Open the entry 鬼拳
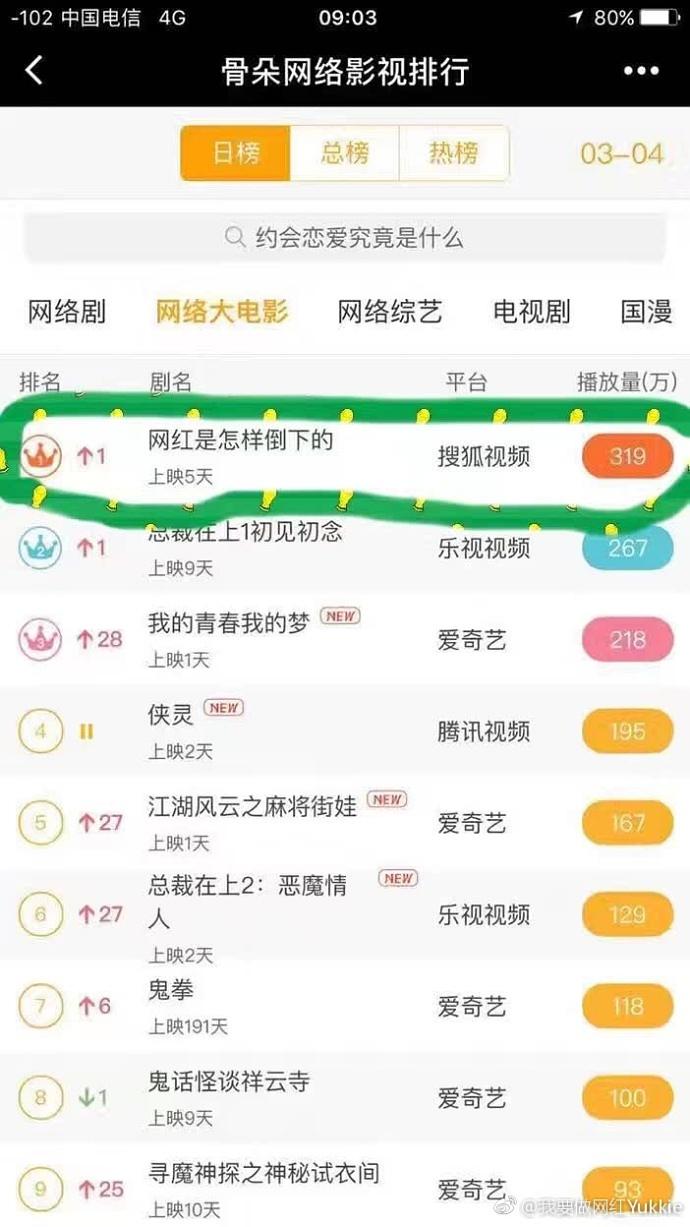The image size is (690, 1227). [x=171, y=991]
